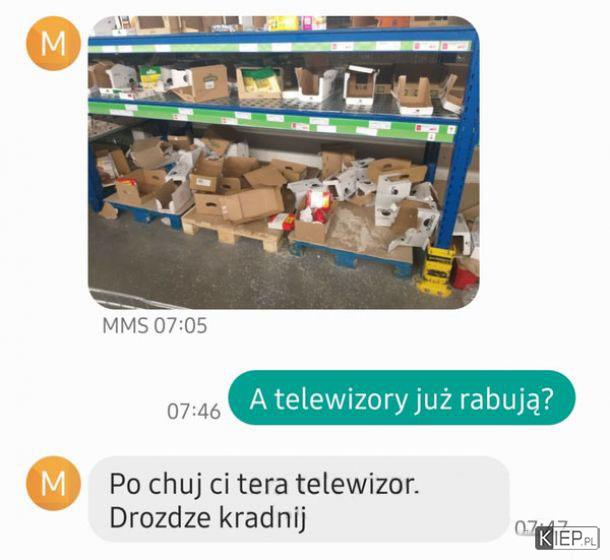
Task: Open the MMS photo of the shelves
Action: click(x=283, y=160)
